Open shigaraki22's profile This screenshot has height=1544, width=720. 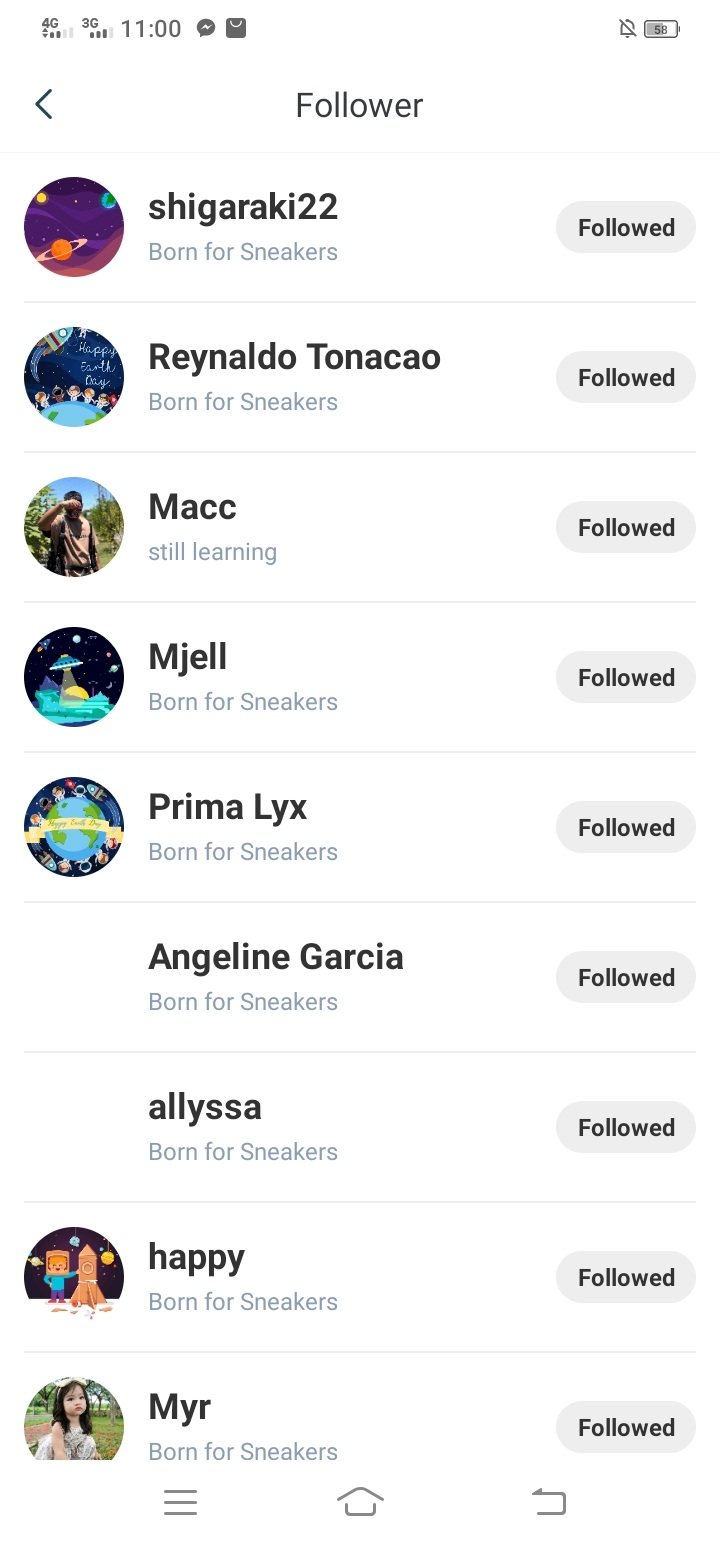[x=243, y=208]
